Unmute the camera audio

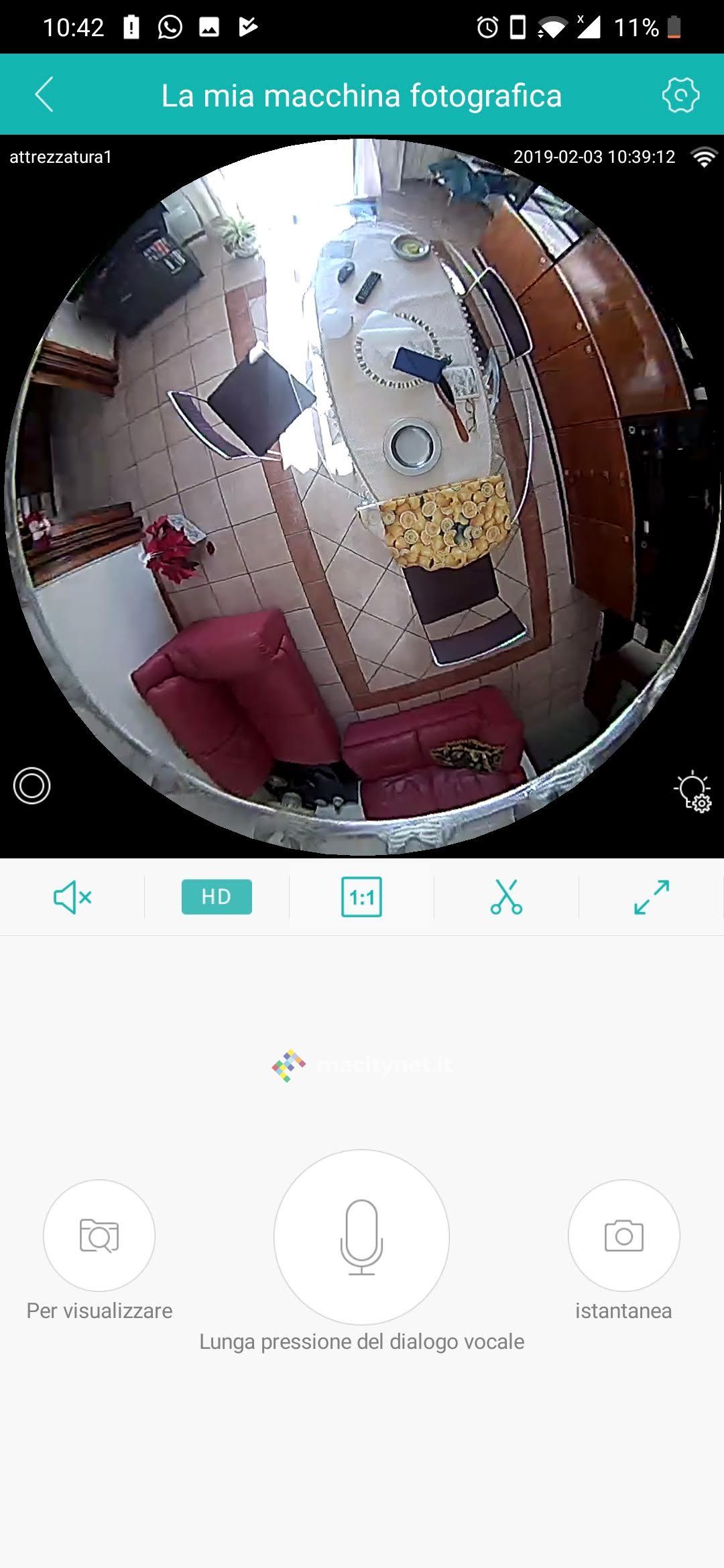(x=72, y=897)
